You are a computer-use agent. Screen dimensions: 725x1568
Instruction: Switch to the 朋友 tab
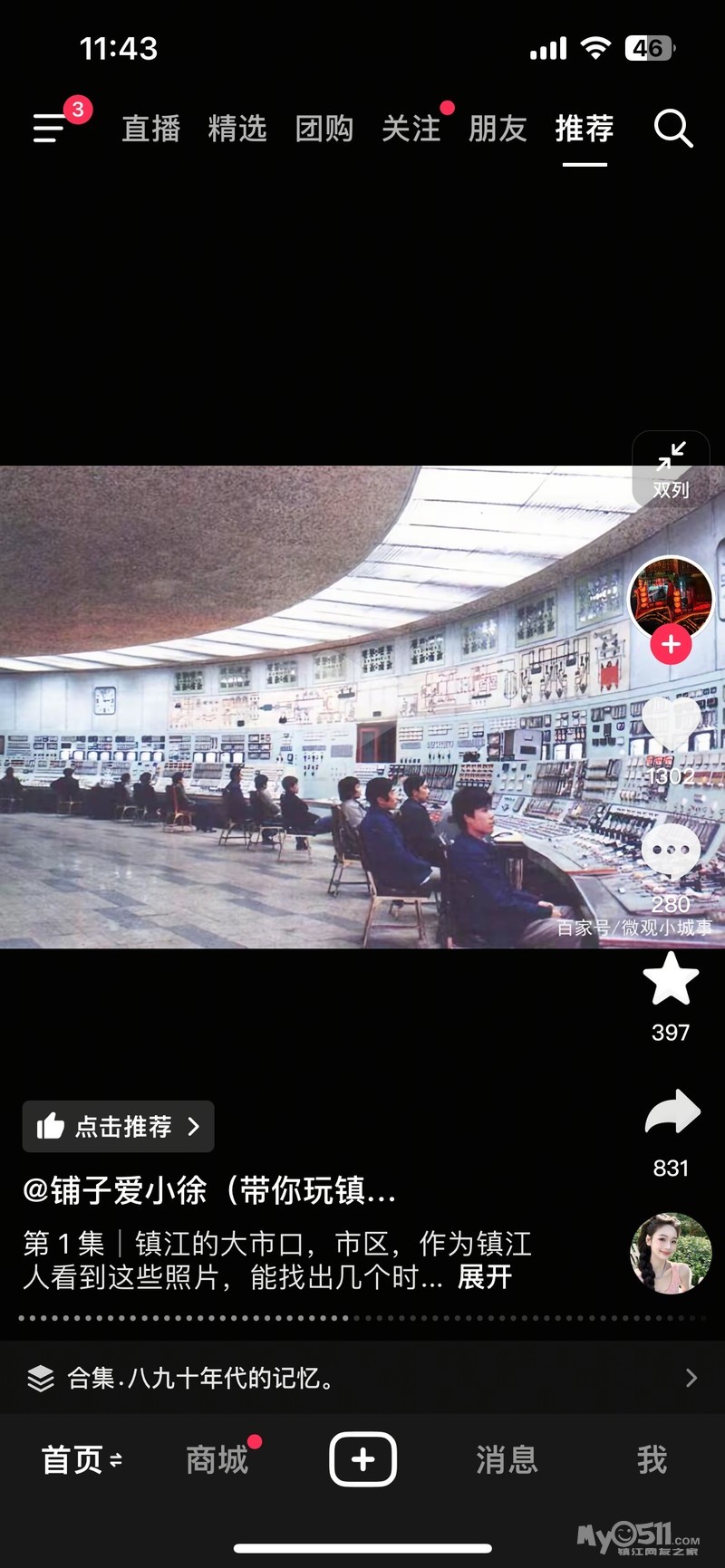(498, 129)
